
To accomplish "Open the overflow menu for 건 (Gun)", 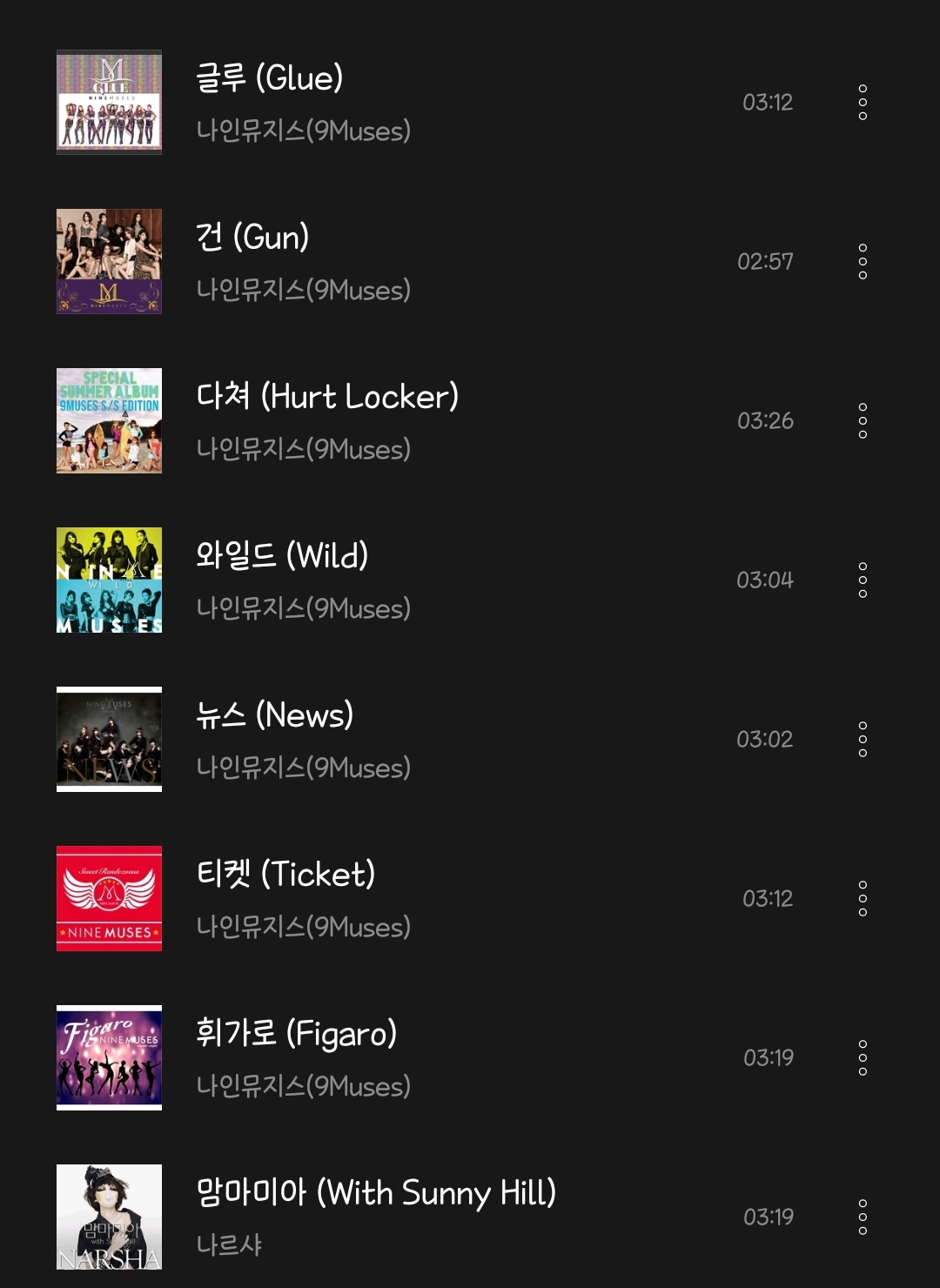I will (x=863, y=262).
